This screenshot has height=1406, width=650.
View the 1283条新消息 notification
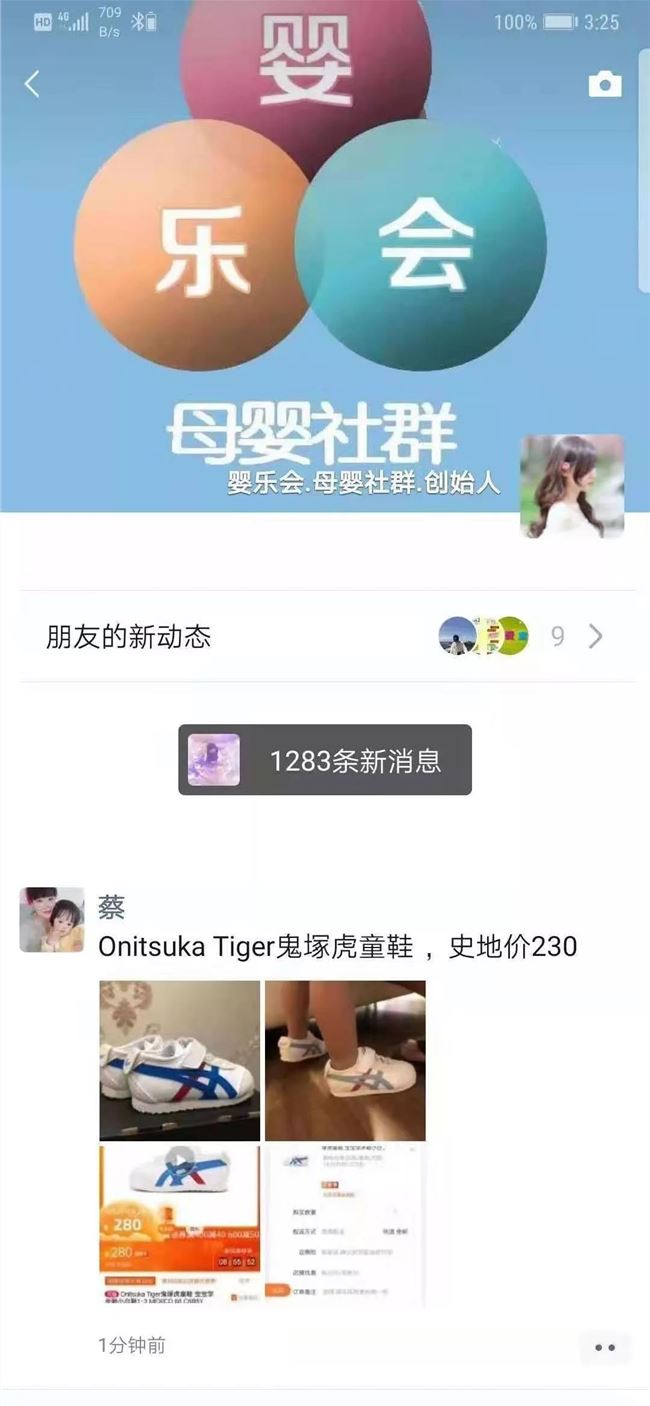325,761
